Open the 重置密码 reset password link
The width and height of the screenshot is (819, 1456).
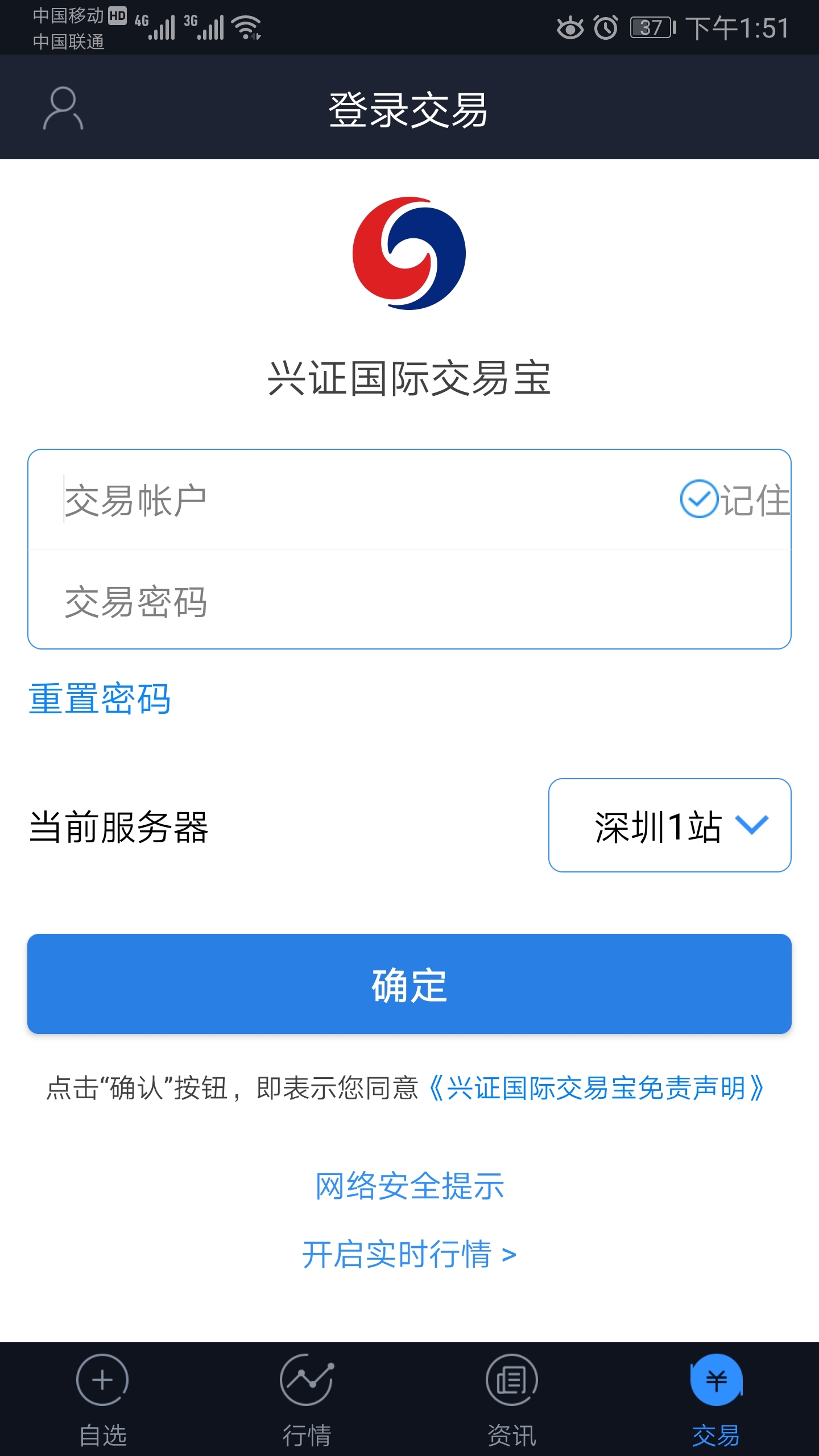pos(100,698)
